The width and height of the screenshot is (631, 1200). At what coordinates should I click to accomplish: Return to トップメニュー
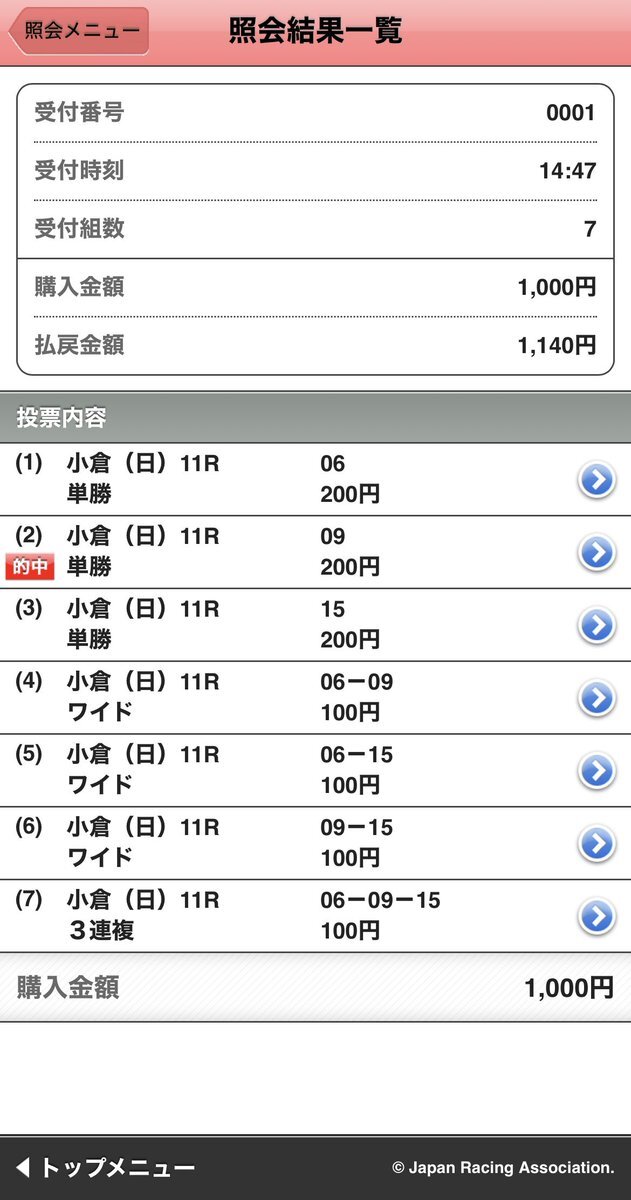pyautogui.click(x=105, y=1167)
